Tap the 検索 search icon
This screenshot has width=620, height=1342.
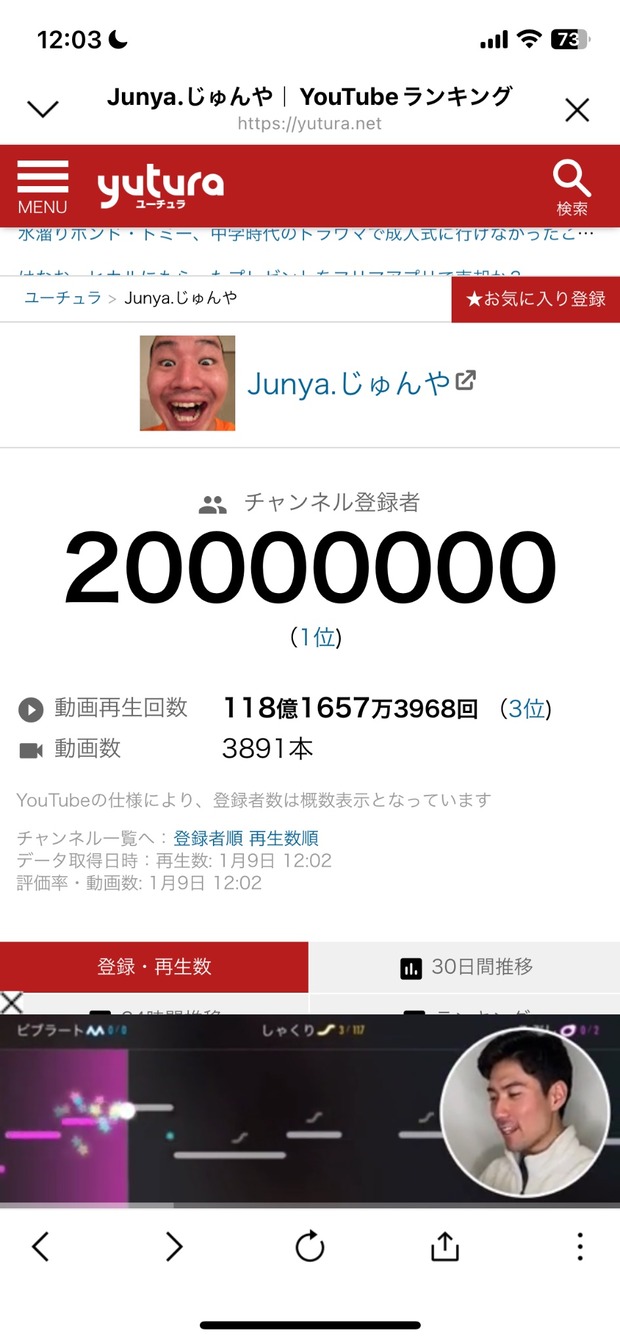pos(572,187)
